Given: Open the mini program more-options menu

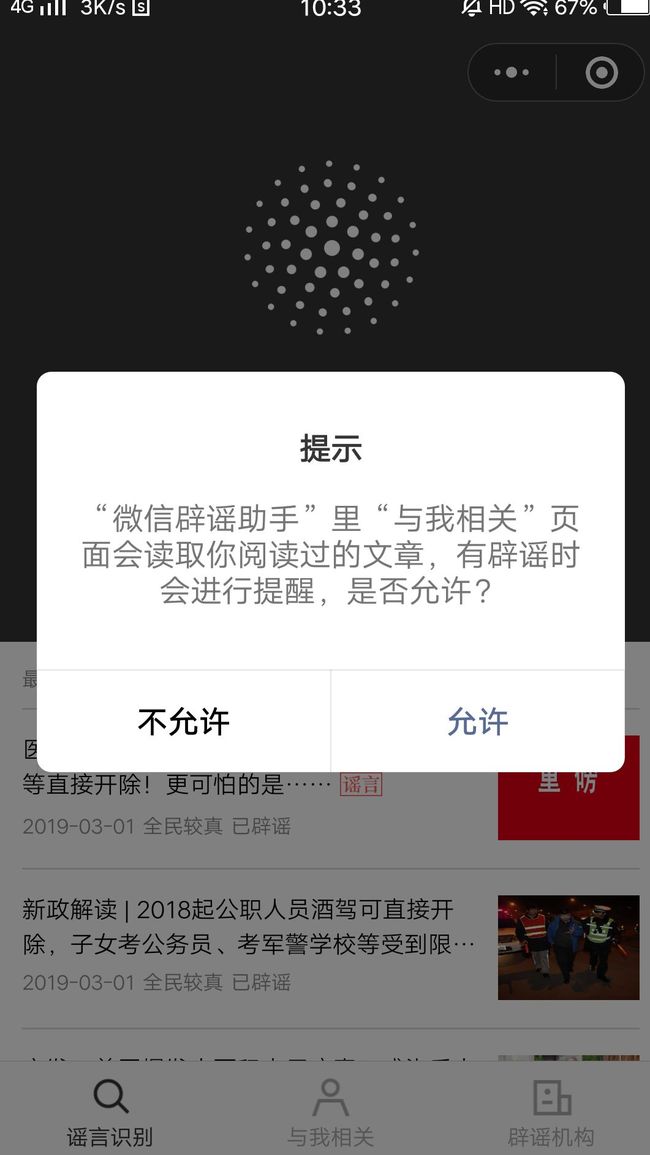Looking at the screenshot, I should pos(511,72).
